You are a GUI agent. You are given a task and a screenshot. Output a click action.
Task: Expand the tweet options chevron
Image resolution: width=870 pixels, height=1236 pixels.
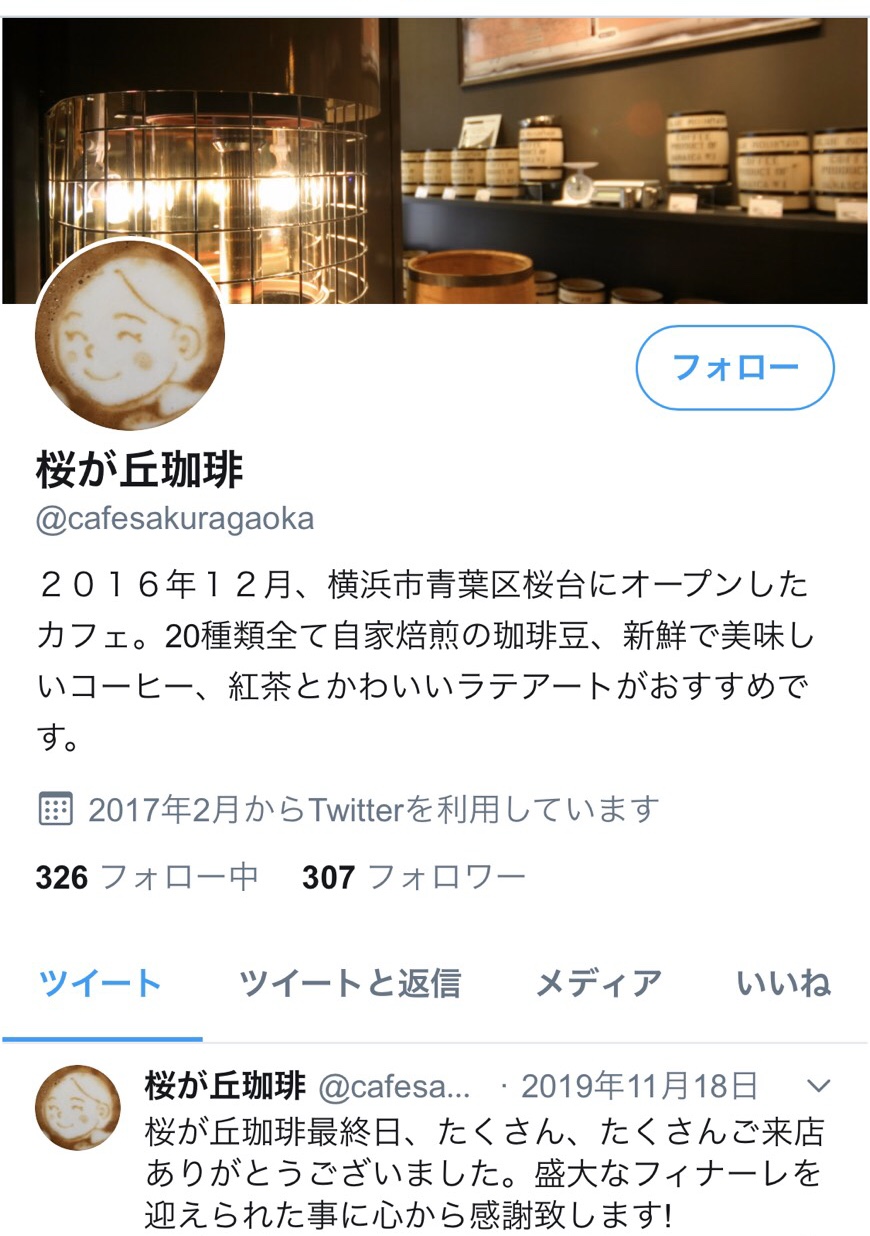pyautogui.click(x=819, y=1086)
